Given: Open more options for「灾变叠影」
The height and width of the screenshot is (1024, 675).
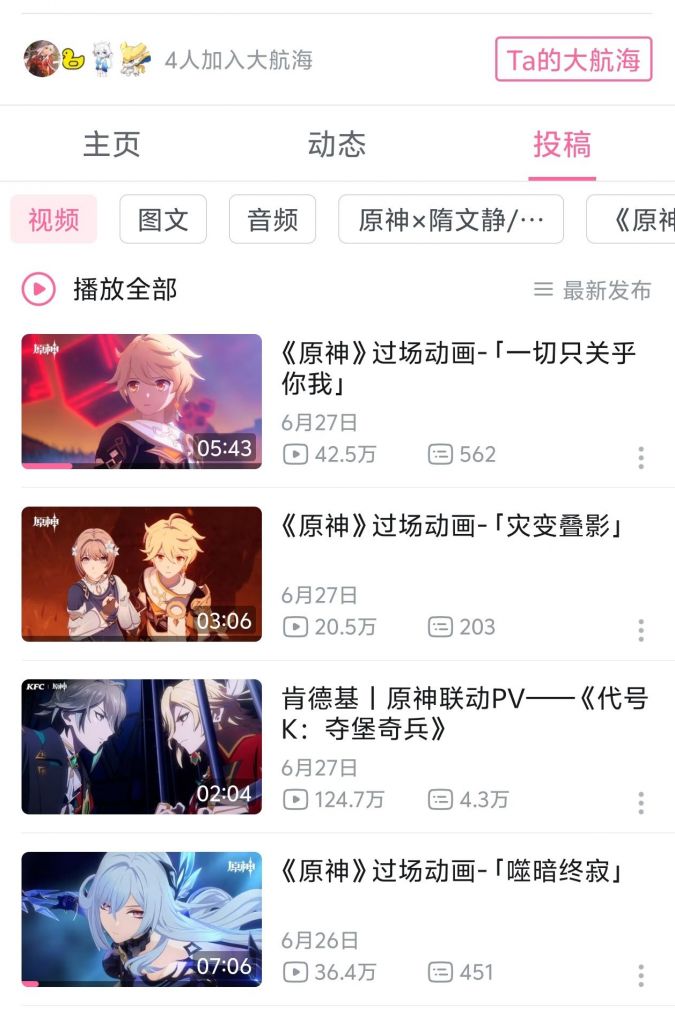Looking at the screenshot, I should click(x=640, y=630).
